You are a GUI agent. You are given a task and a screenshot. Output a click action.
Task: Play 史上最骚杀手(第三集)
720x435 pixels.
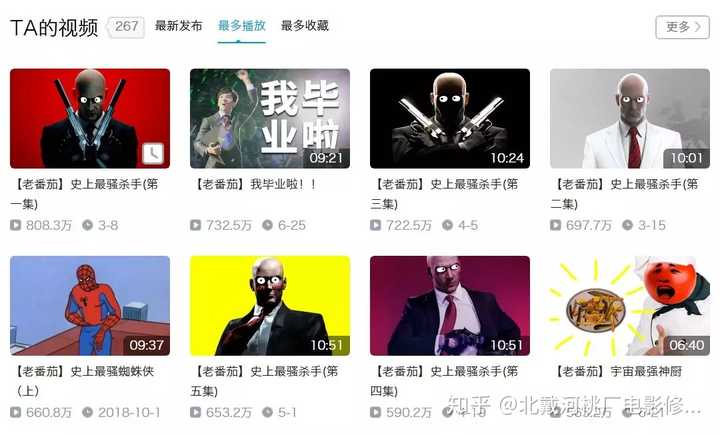(450, 118)
